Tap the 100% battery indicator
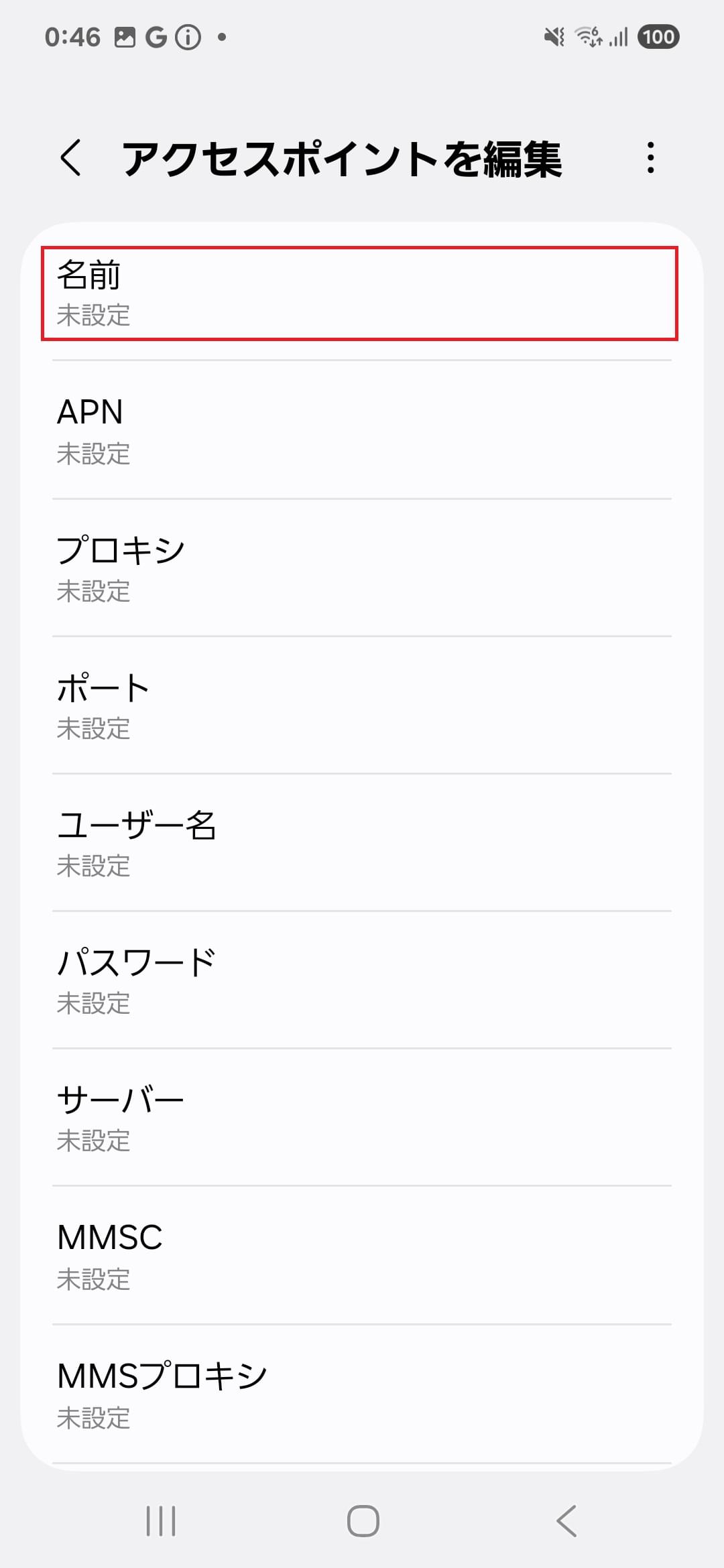Image resolution: width=724 pixels, height=1568 pixels. coord(658,38)
